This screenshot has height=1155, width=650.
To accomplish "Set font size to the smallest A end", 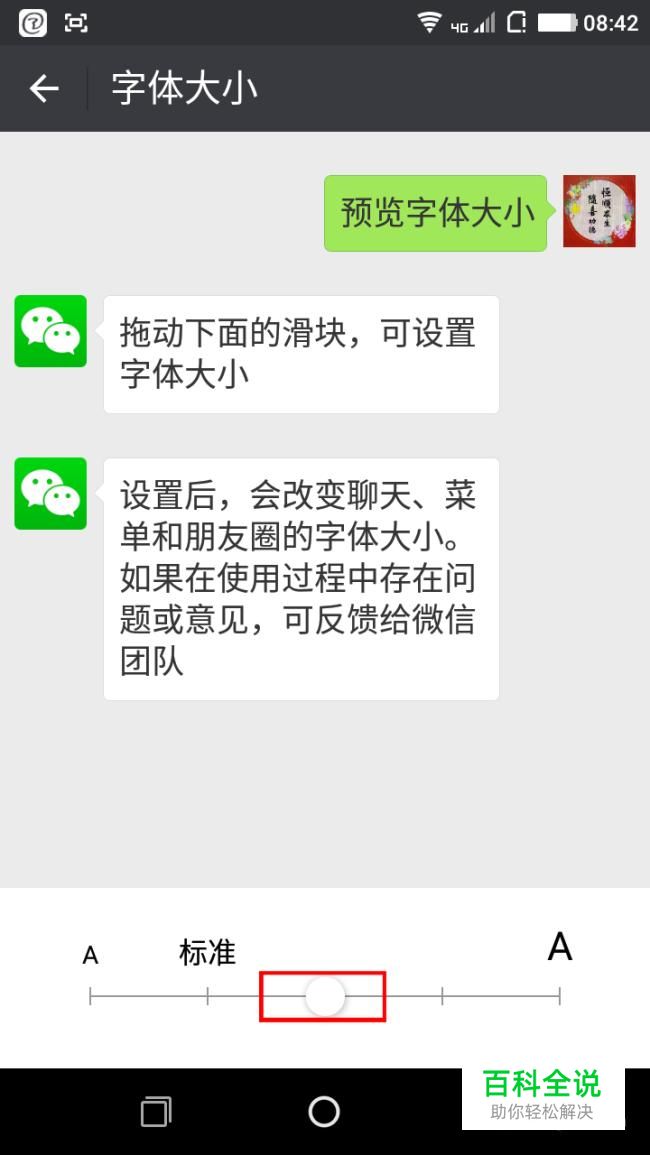I will click(91, 997).
